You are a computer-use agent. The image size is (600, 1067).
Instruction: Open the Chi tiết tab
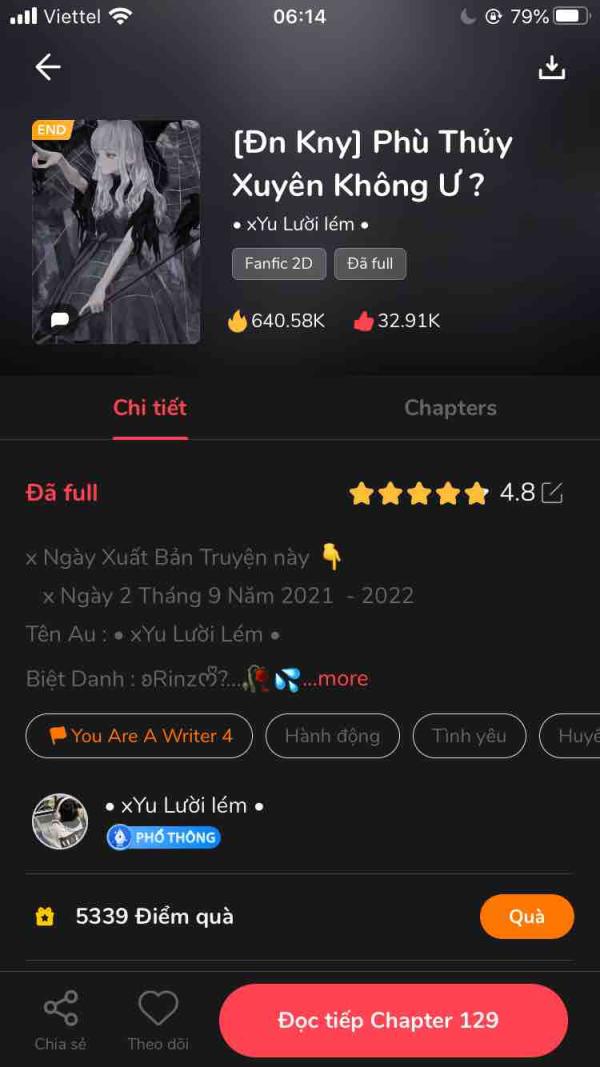click(x=150, y=408)
